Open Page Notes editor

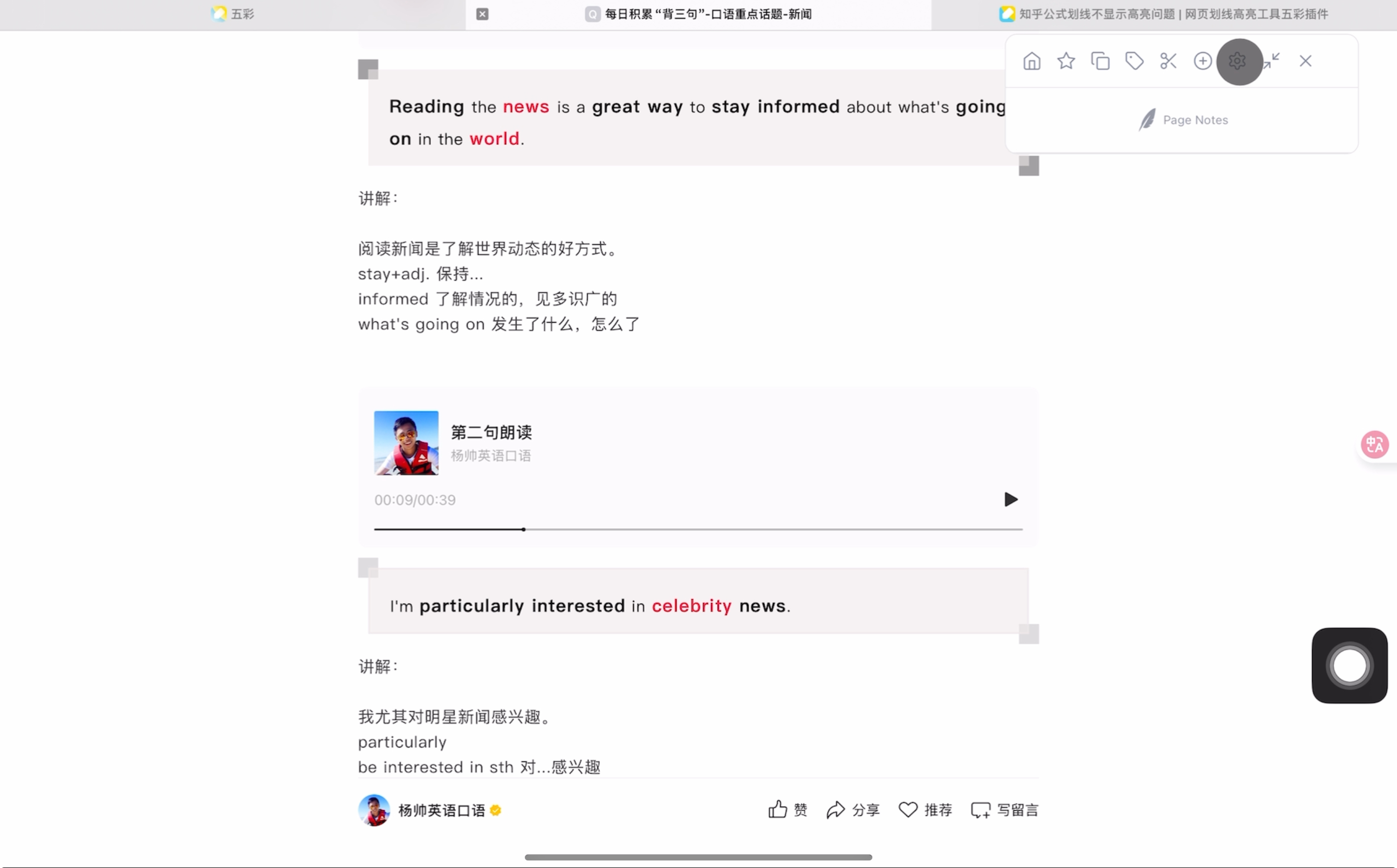coord(1183,120)
